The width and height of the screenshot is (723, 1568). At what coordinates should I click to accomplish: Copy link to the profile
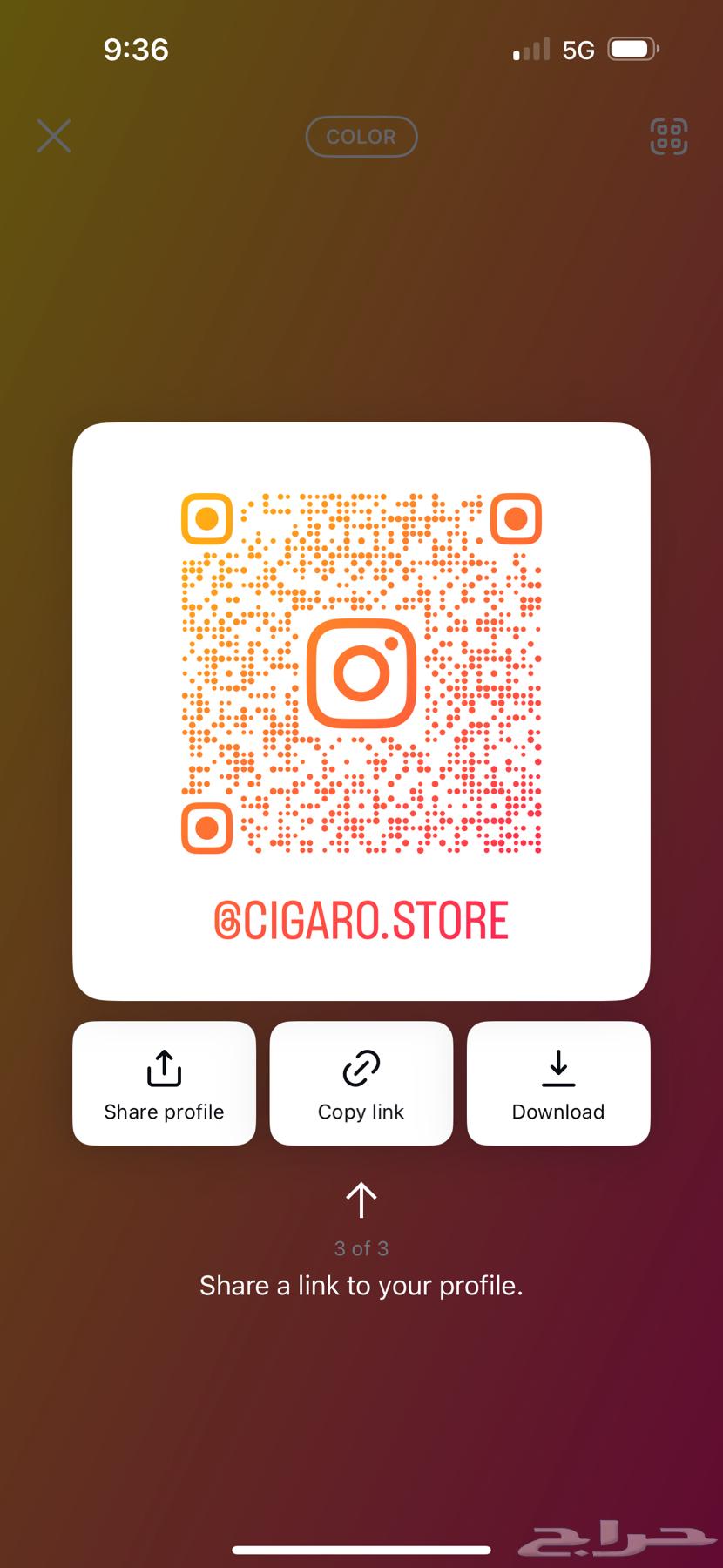point(361,1083)
